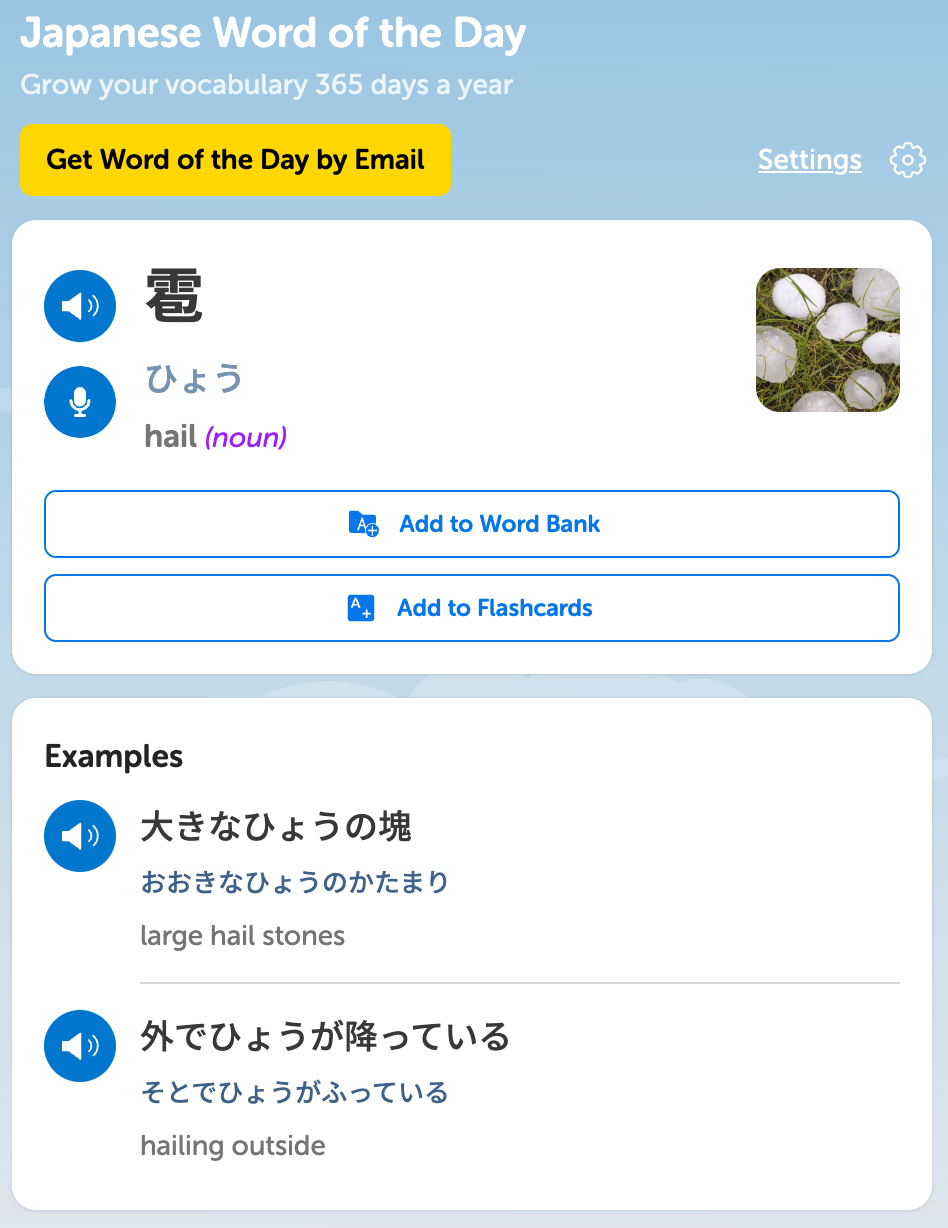Click the hiragana reading ひょう
This screenshot has width=948, height=1228.
point(194,380)
